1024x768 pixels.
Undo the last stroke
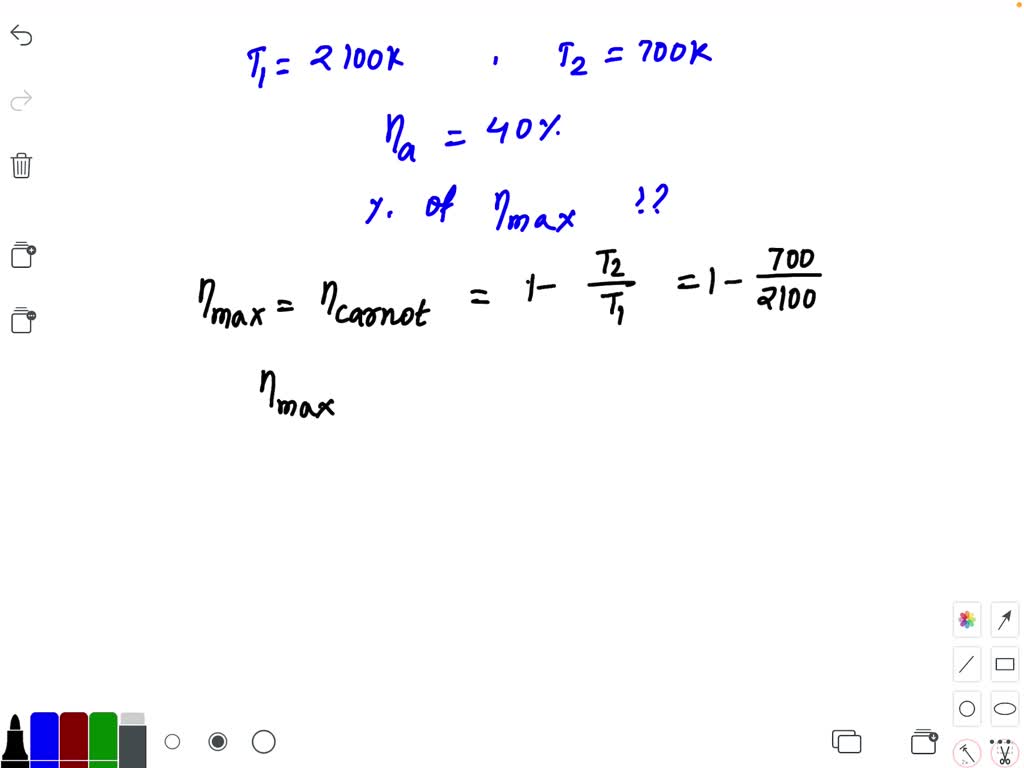21,37
